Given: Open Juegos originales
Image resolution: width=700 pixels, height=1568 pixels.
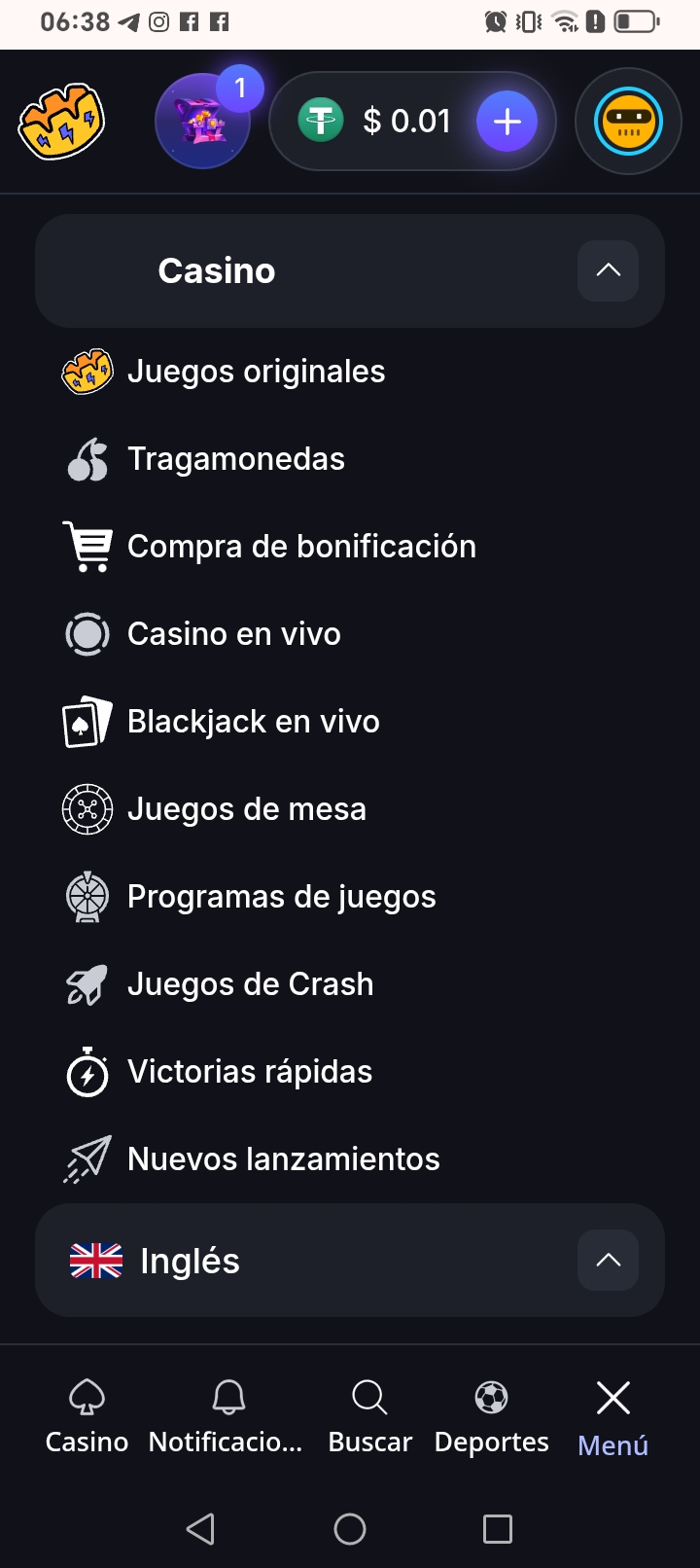Looking at the screenshot, I should pos(256,372).
